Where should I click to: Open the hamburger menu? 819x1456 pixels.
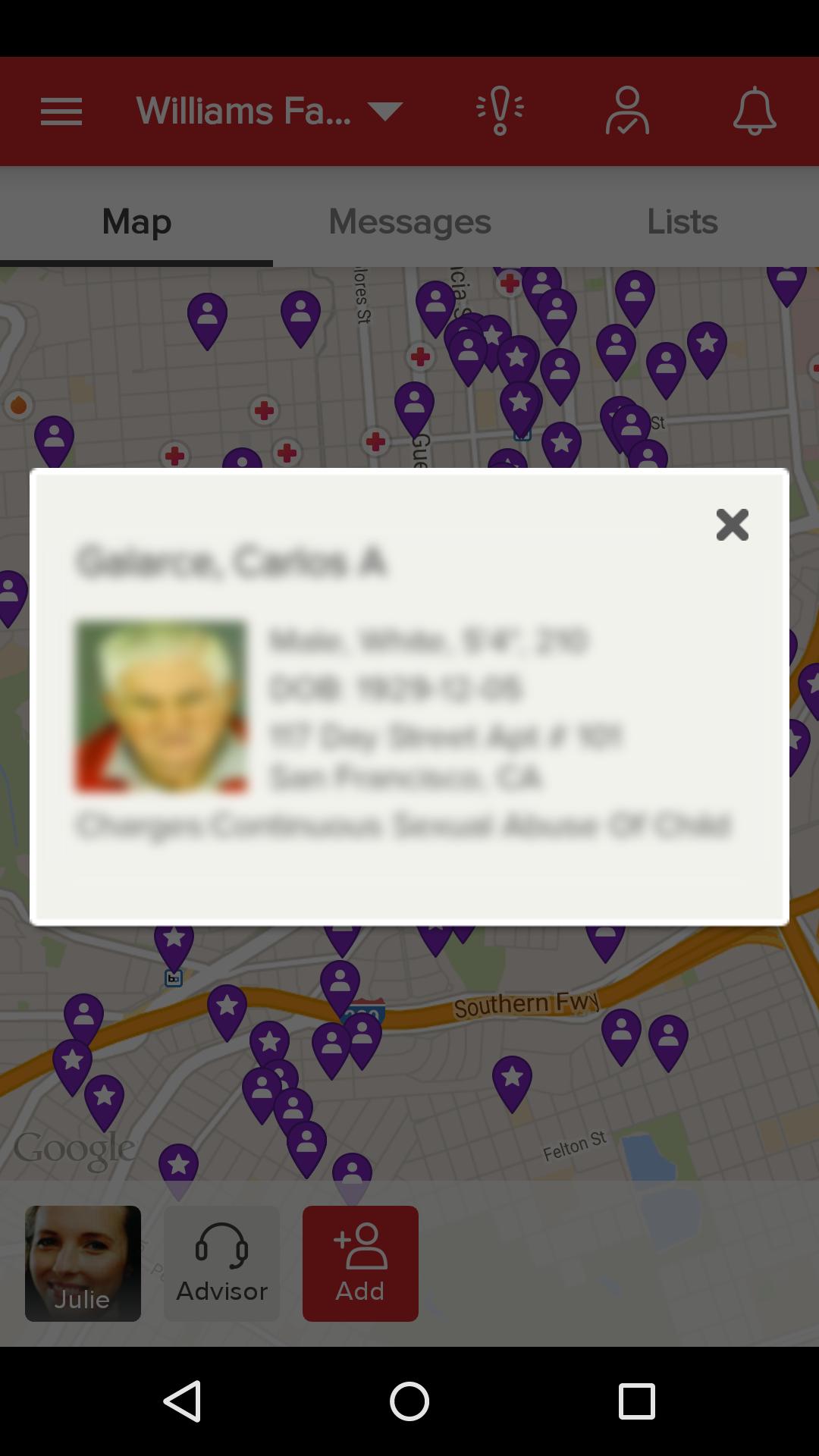tap(61, 111)
